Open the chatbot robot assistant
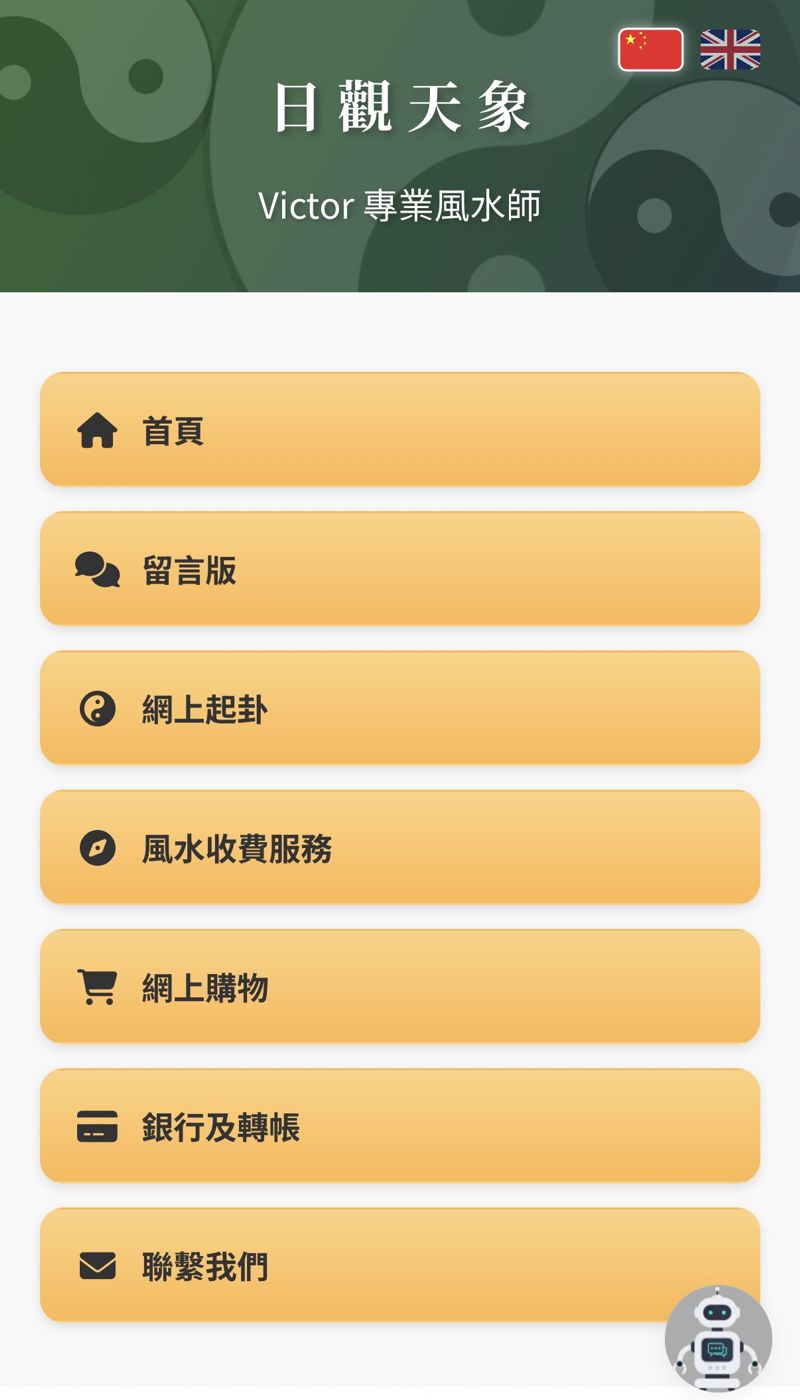 (x=719, y=1336)
